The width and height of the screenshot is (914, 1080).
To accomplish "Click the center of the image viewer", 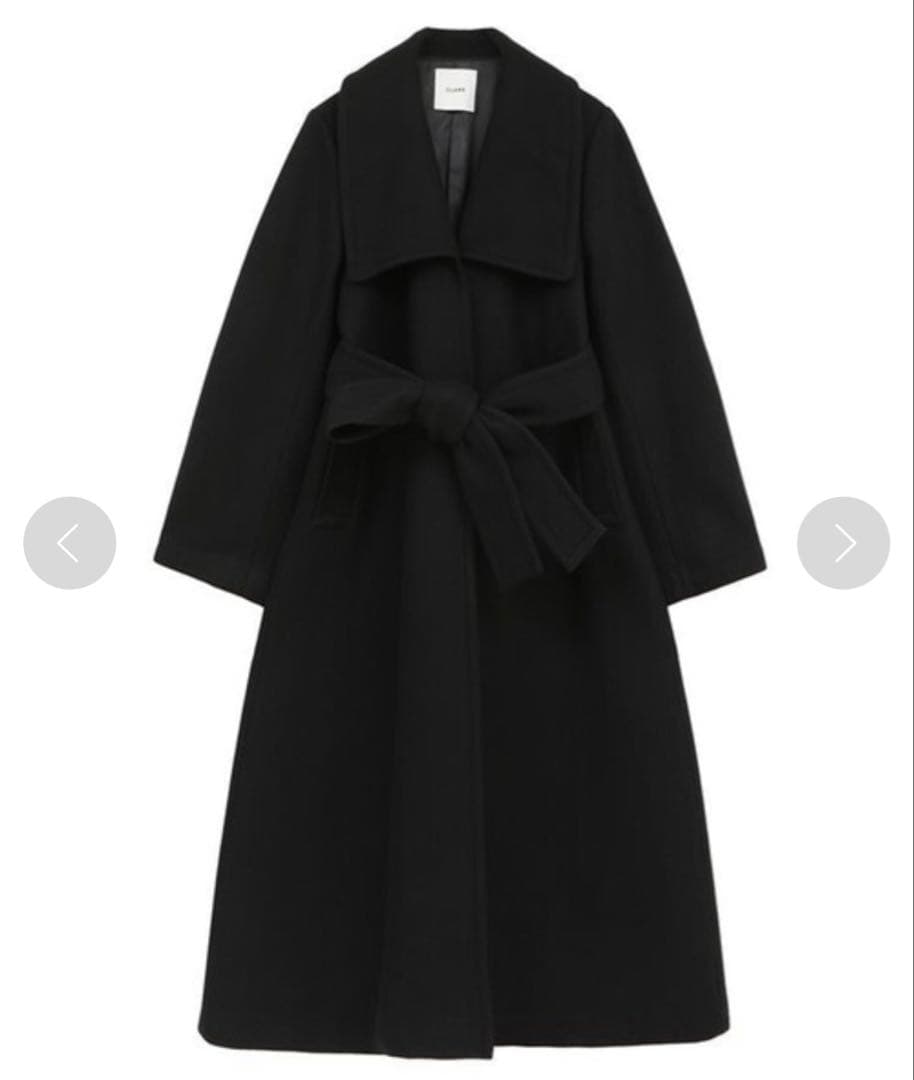I will pos(457,540).
